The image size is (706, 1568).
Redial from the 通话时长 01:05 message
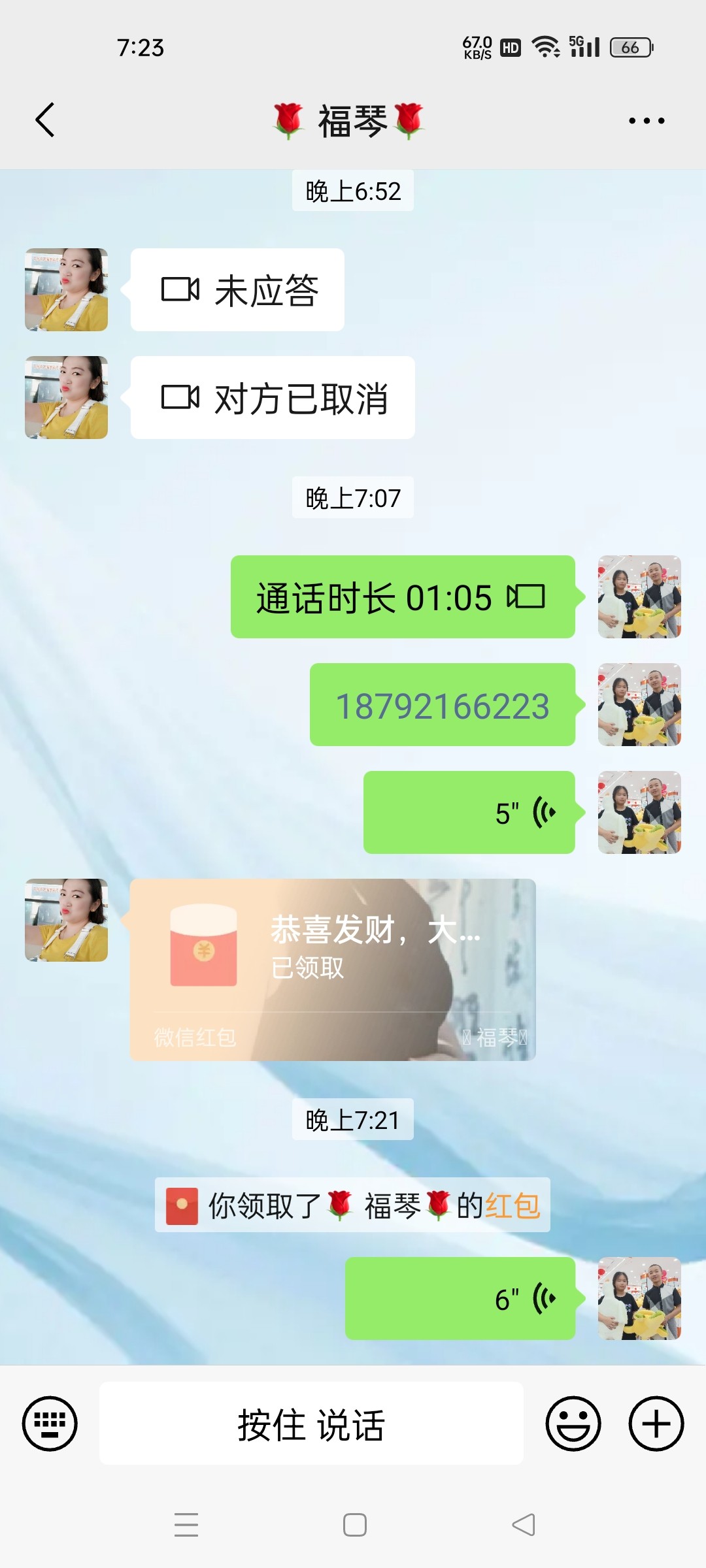coord(402,597)
